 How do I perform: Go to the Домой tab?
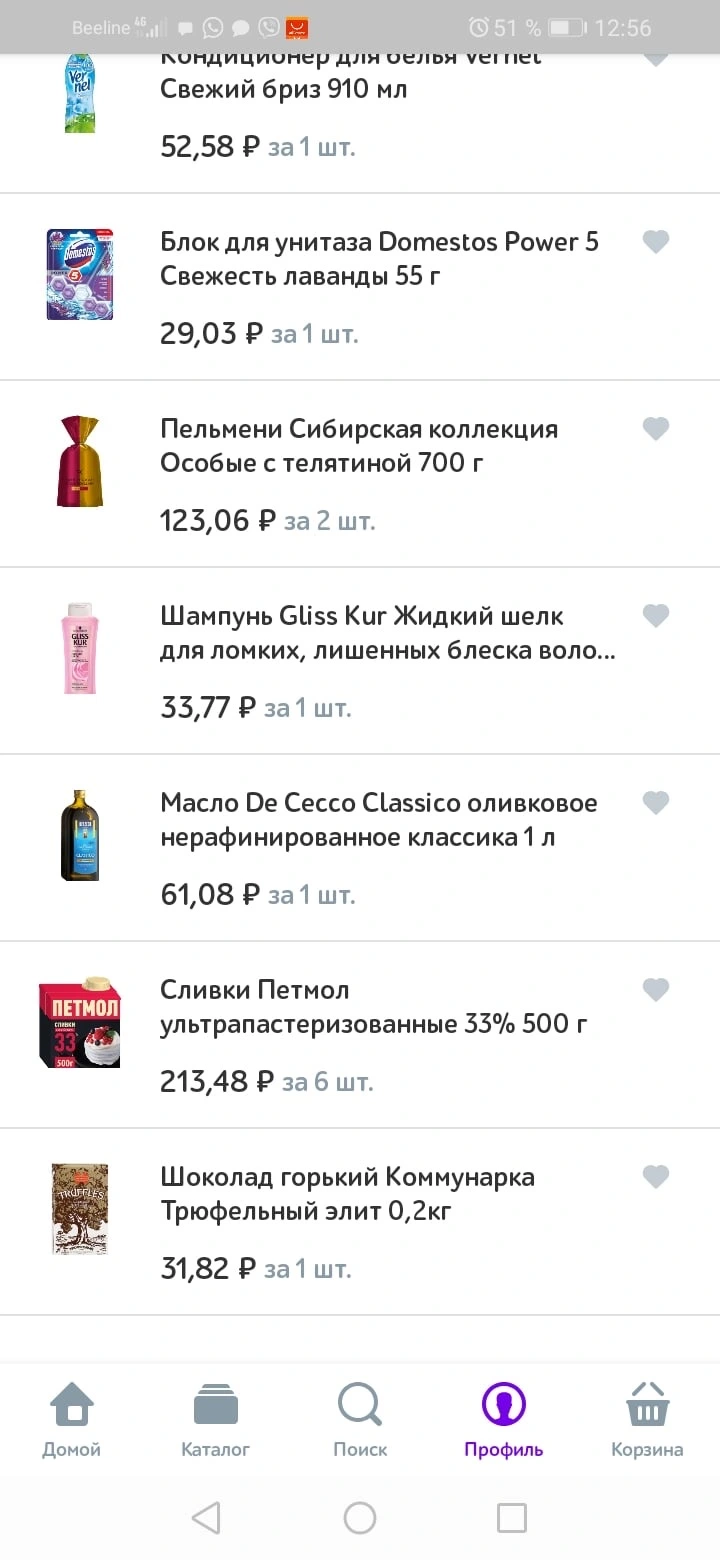point(72,1419)
